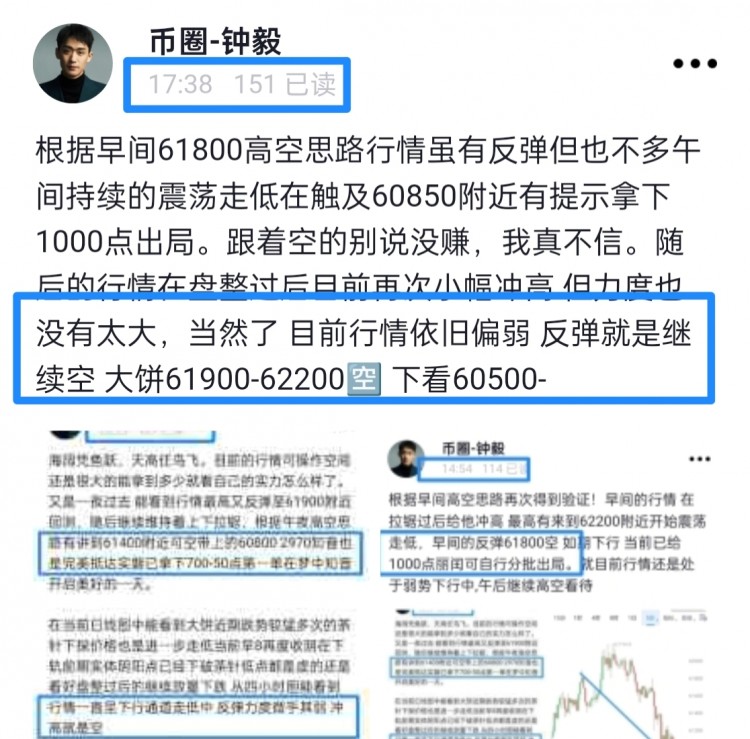
Task: Open 币圈-钟毅's profile avatar
Action: [73, 63]
